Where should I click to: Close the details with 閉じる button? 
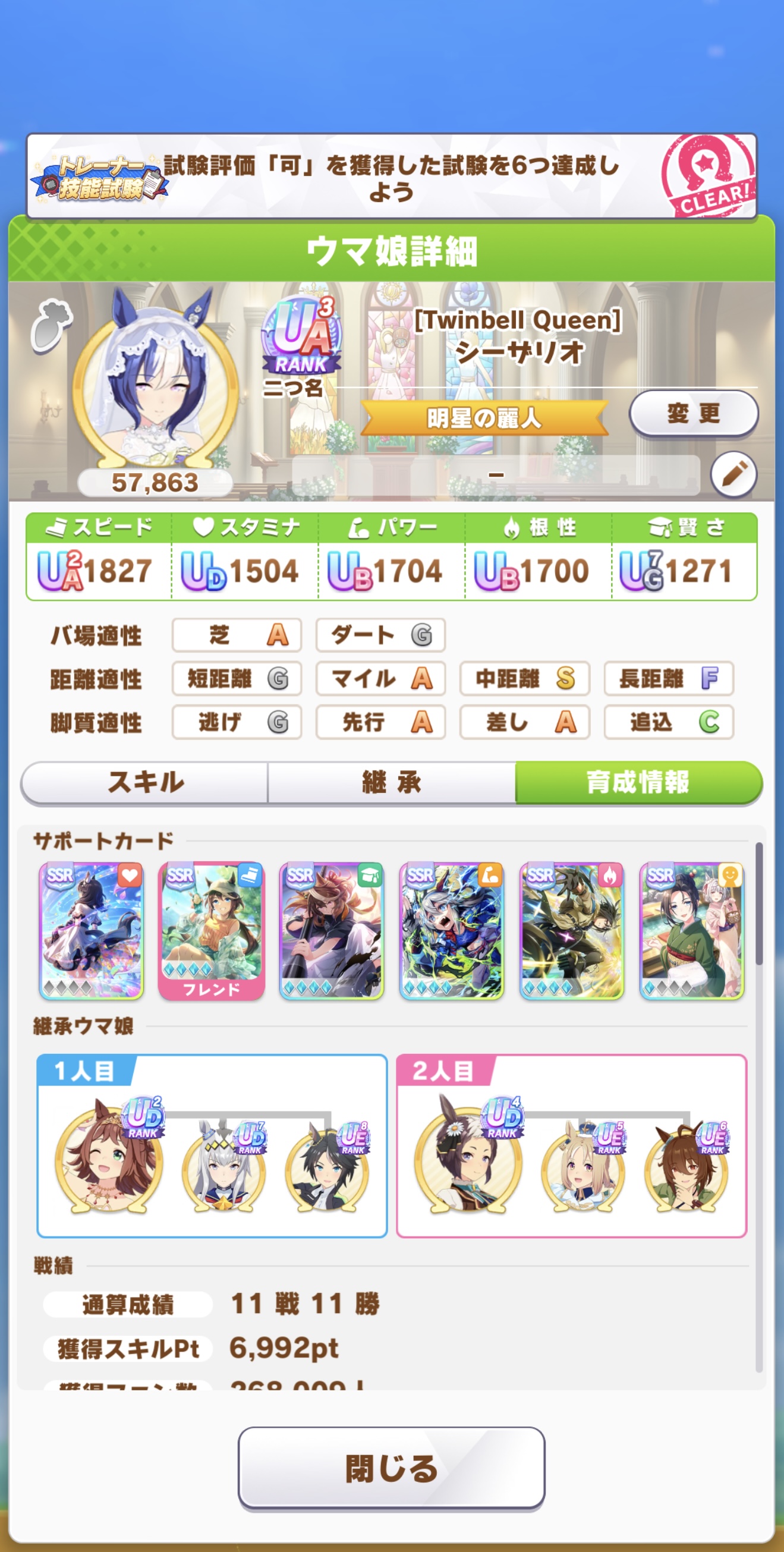[x=391, y=1468]
